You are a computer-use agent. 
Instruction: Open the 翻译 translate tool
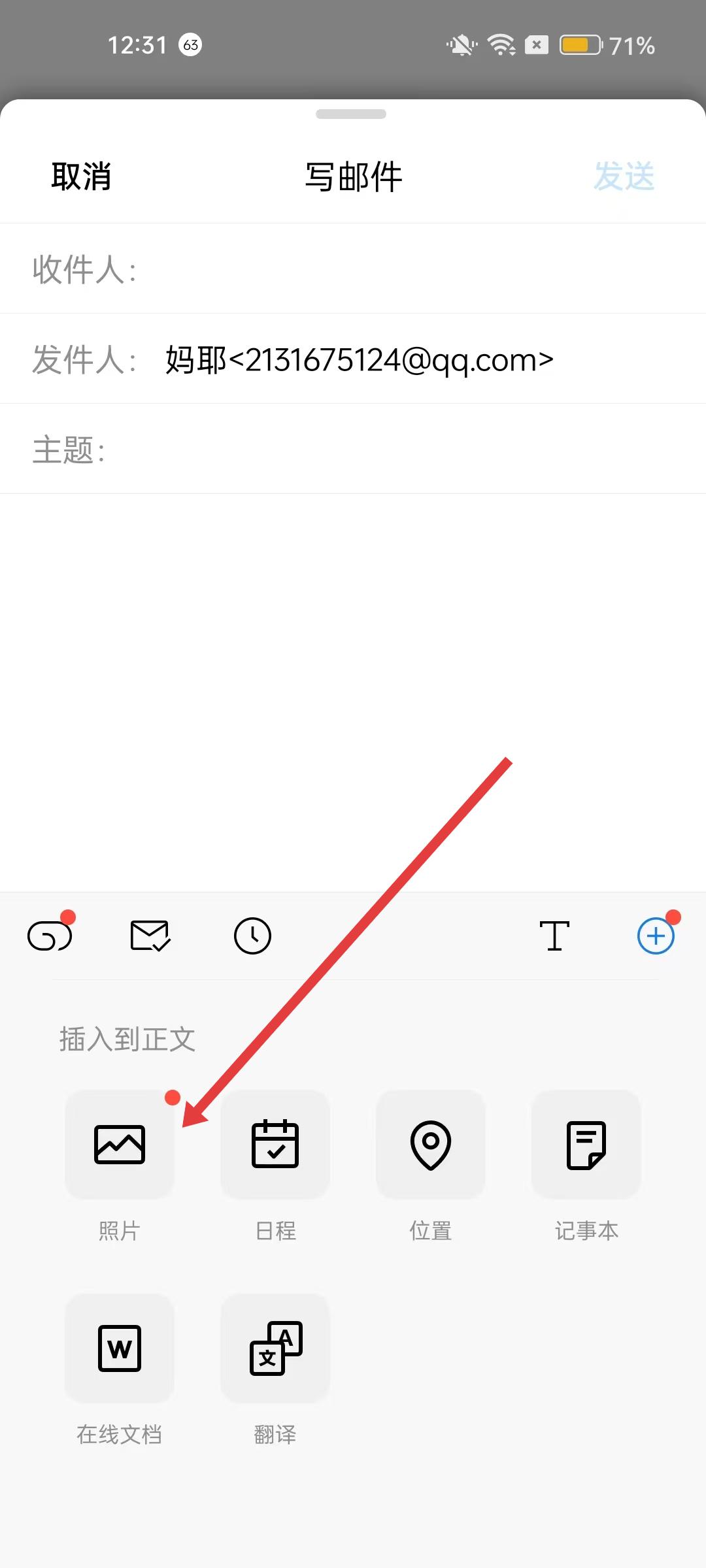tap(275, 1348)
